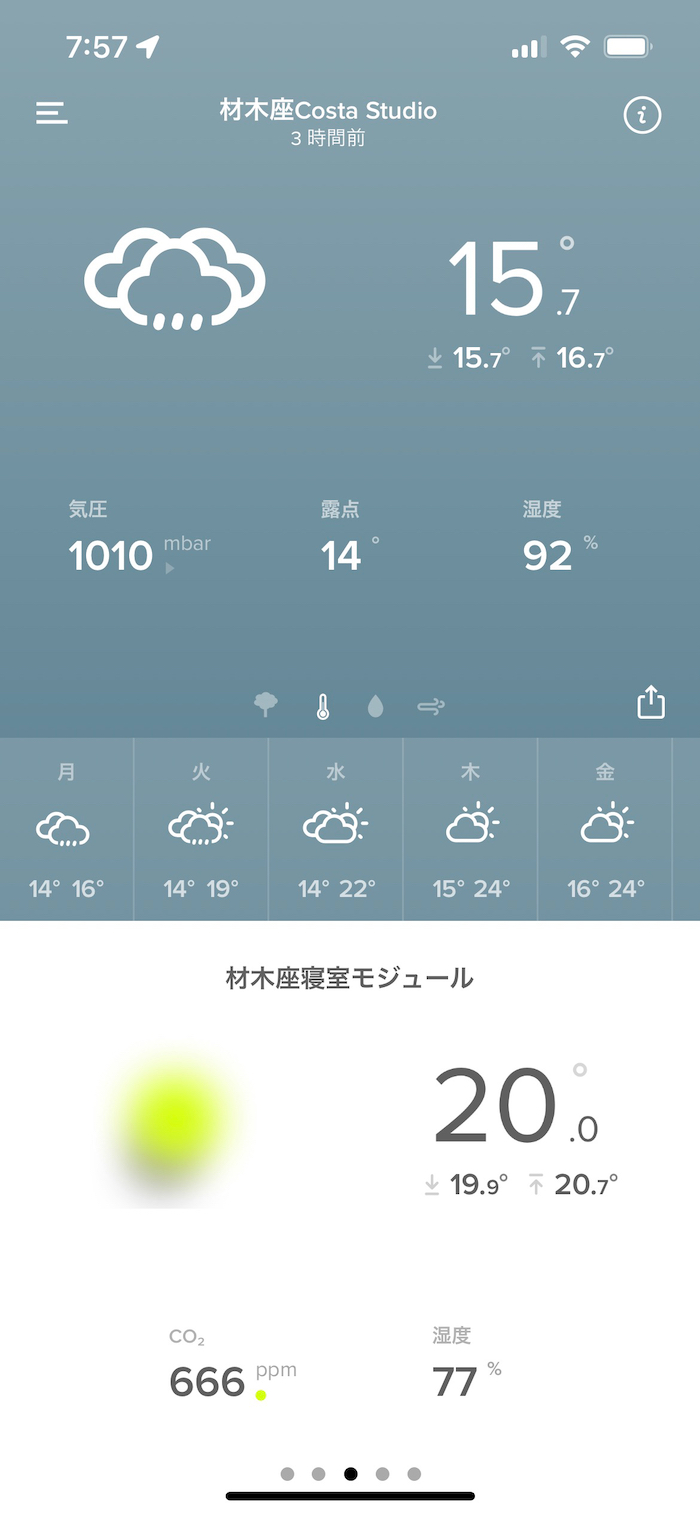The image size is (700, 1515).
Task: Tap the module page indicator dots
Action: point(351,1473)
